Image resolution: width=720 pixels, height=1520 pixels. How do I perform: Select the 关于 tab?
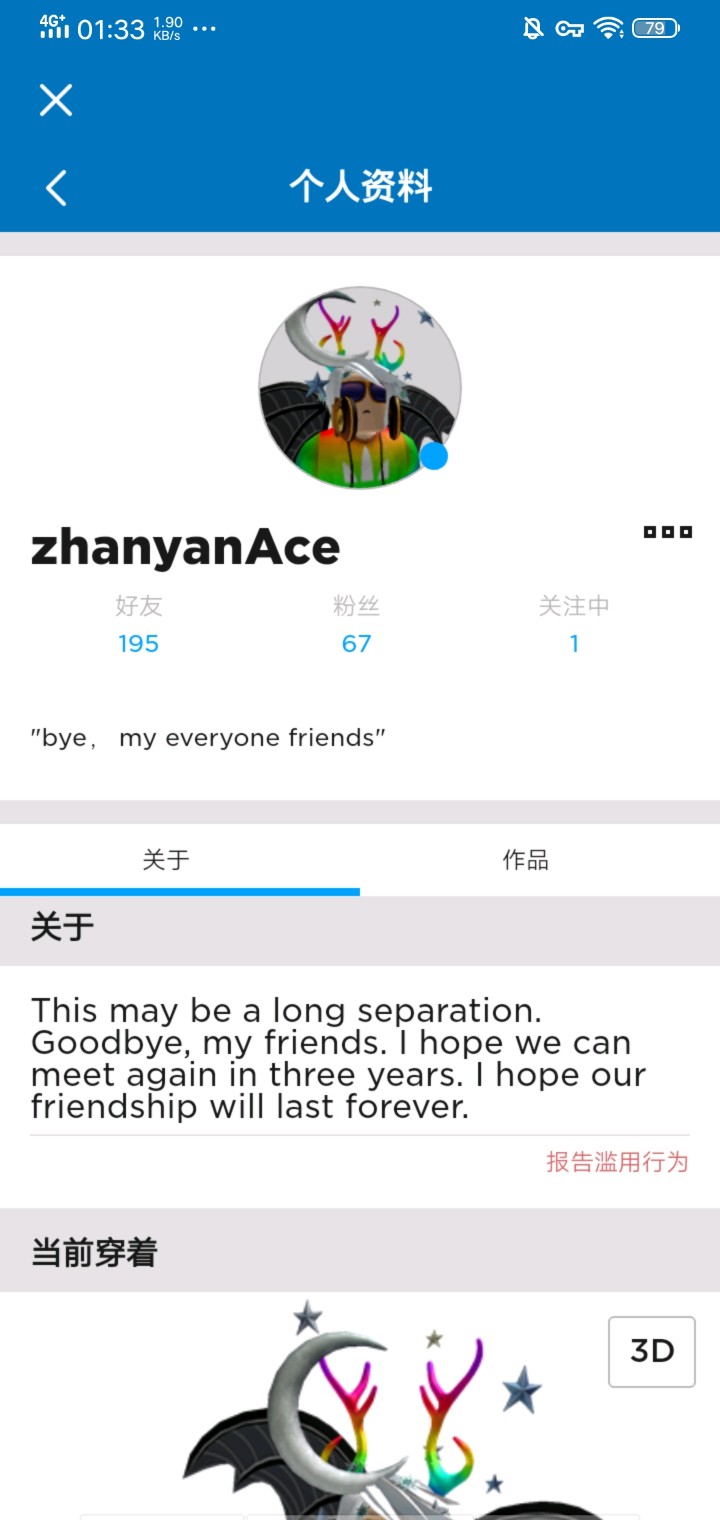(166, 860)
